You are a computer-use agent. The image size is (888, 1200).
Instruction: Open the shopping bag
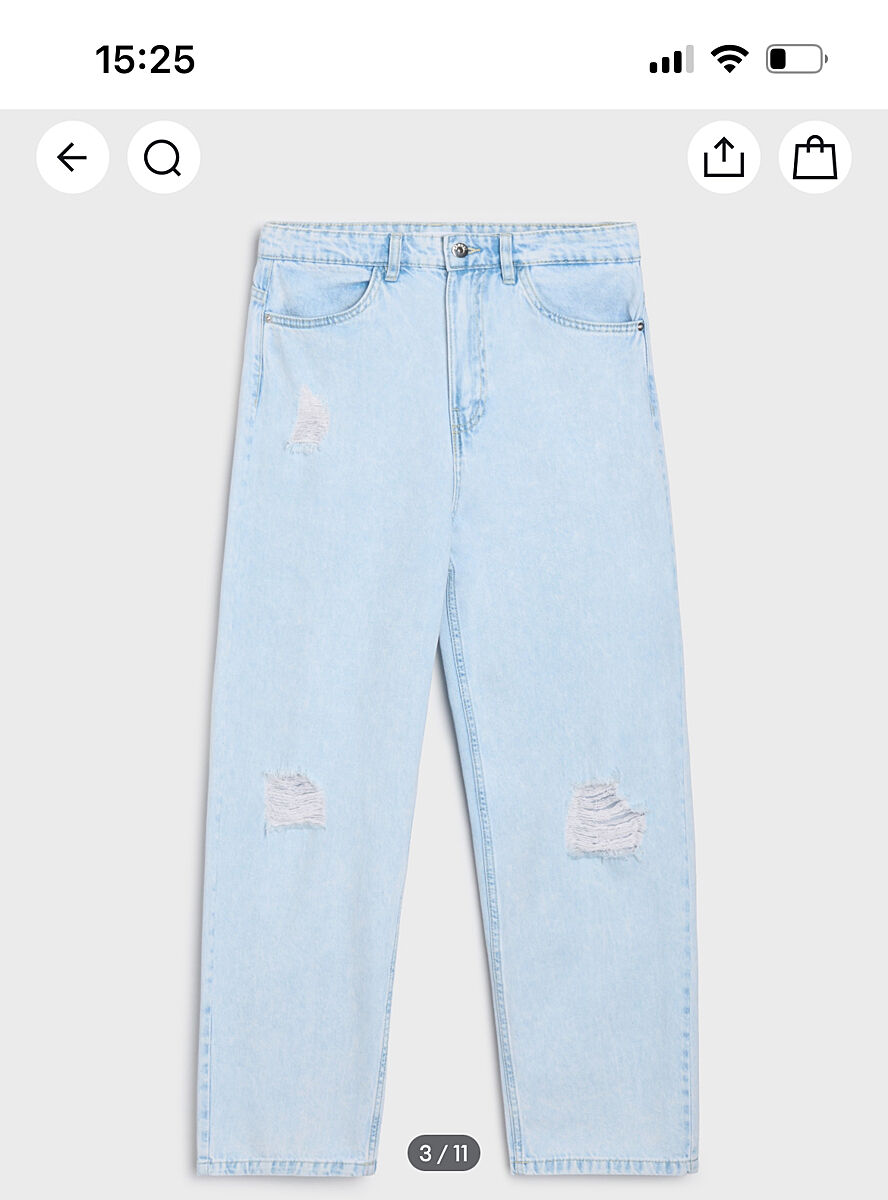[815, 157]
